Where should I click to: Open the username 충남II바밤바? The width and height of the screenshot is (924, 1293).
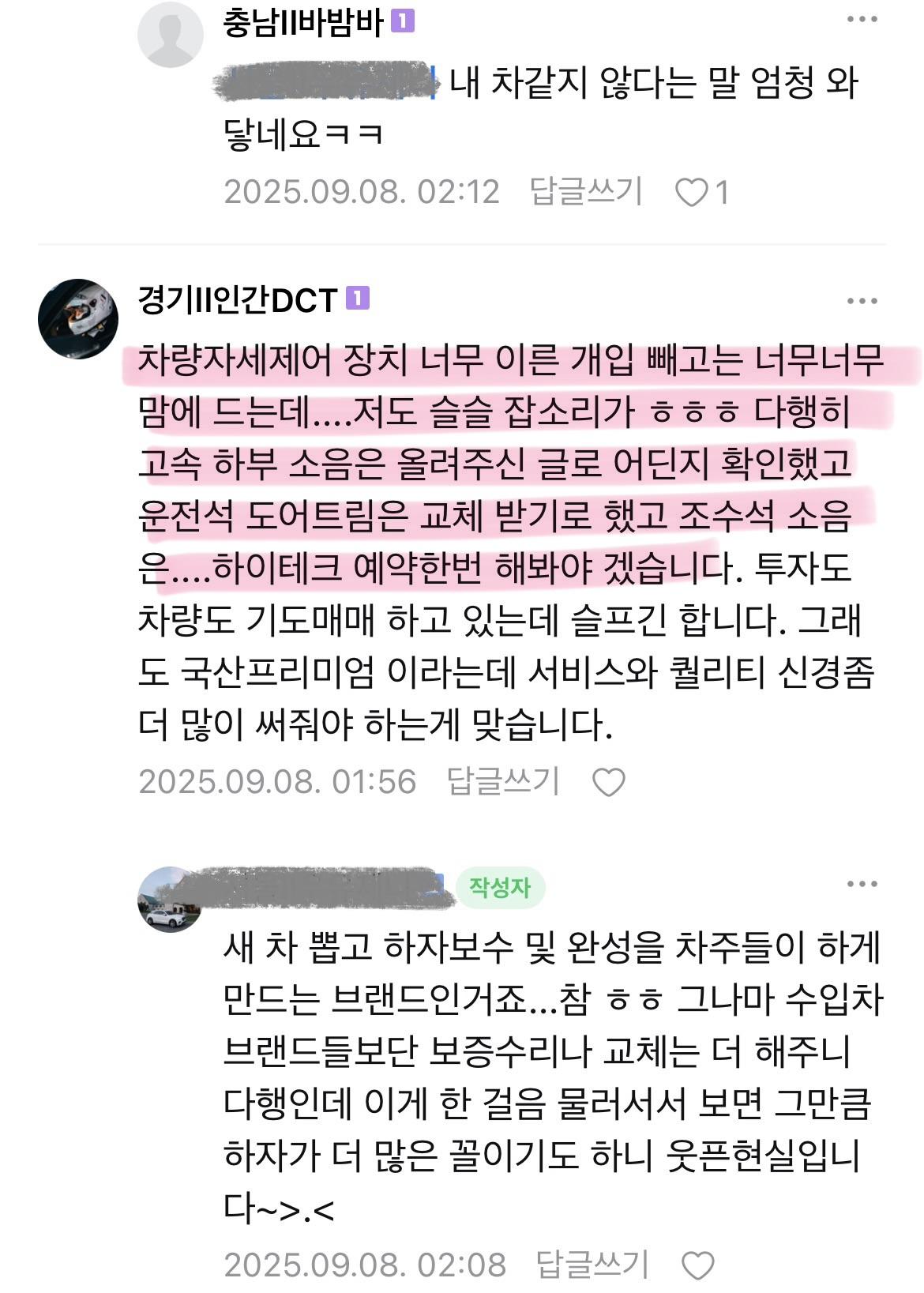click(302, 22)
